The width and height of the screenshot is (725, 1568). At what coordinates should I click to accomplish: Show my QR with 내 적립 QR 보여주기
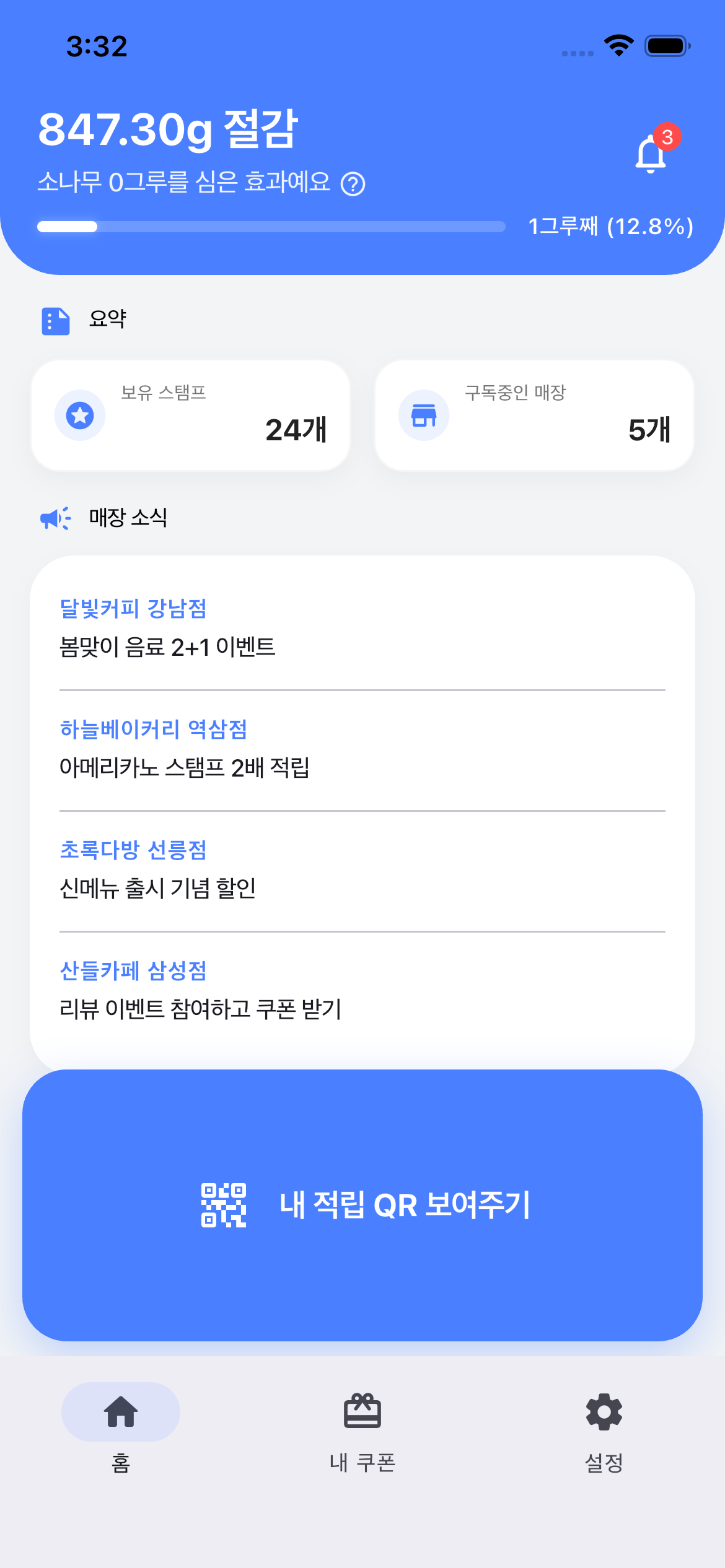click(x=362, y=1205)
